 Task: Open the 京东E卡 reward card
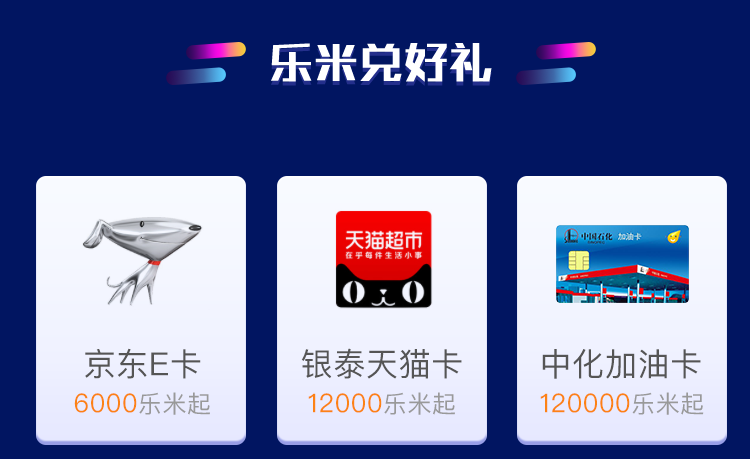tap(141, 310)
